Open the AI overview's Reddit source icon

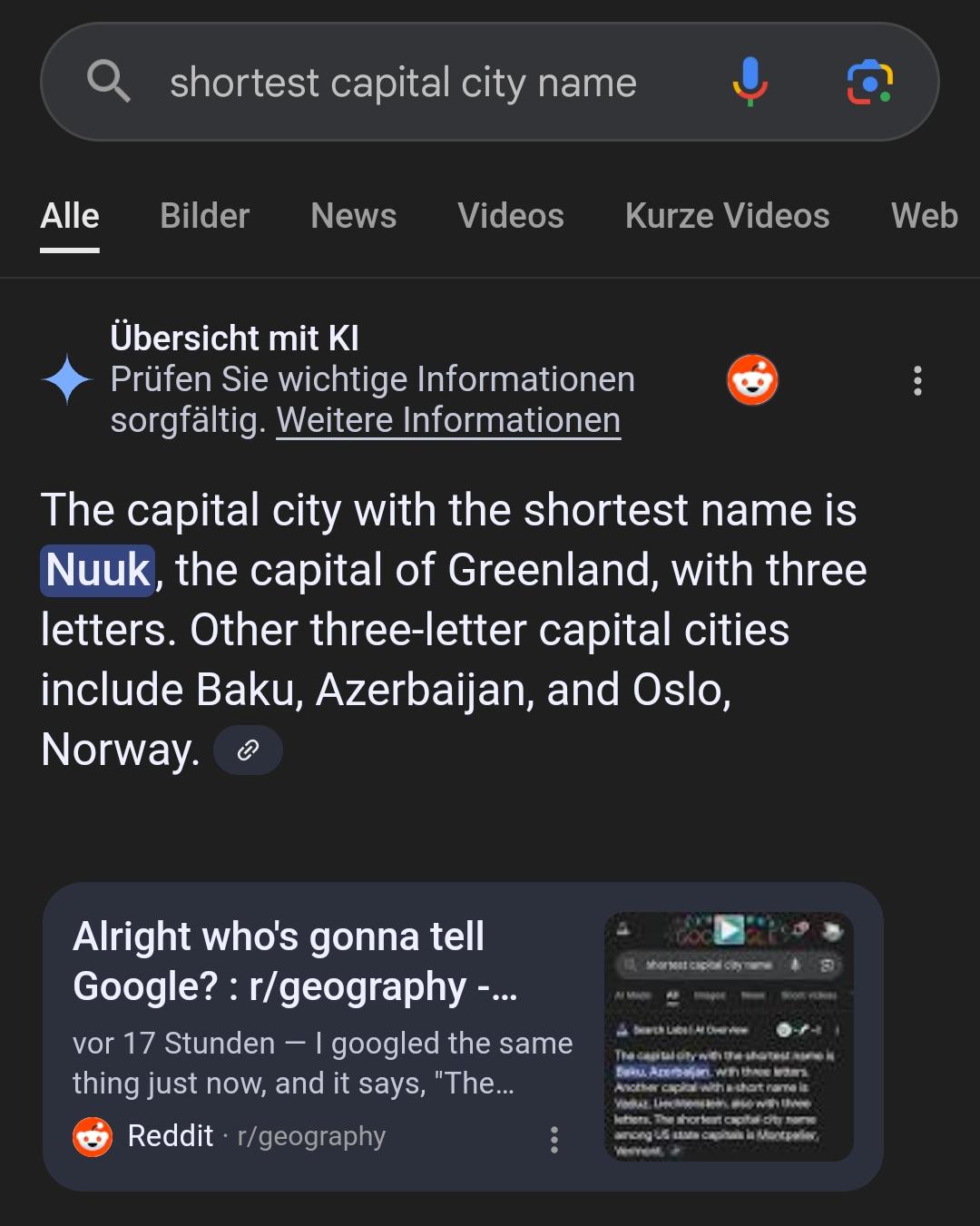click(x=752, y=380)
